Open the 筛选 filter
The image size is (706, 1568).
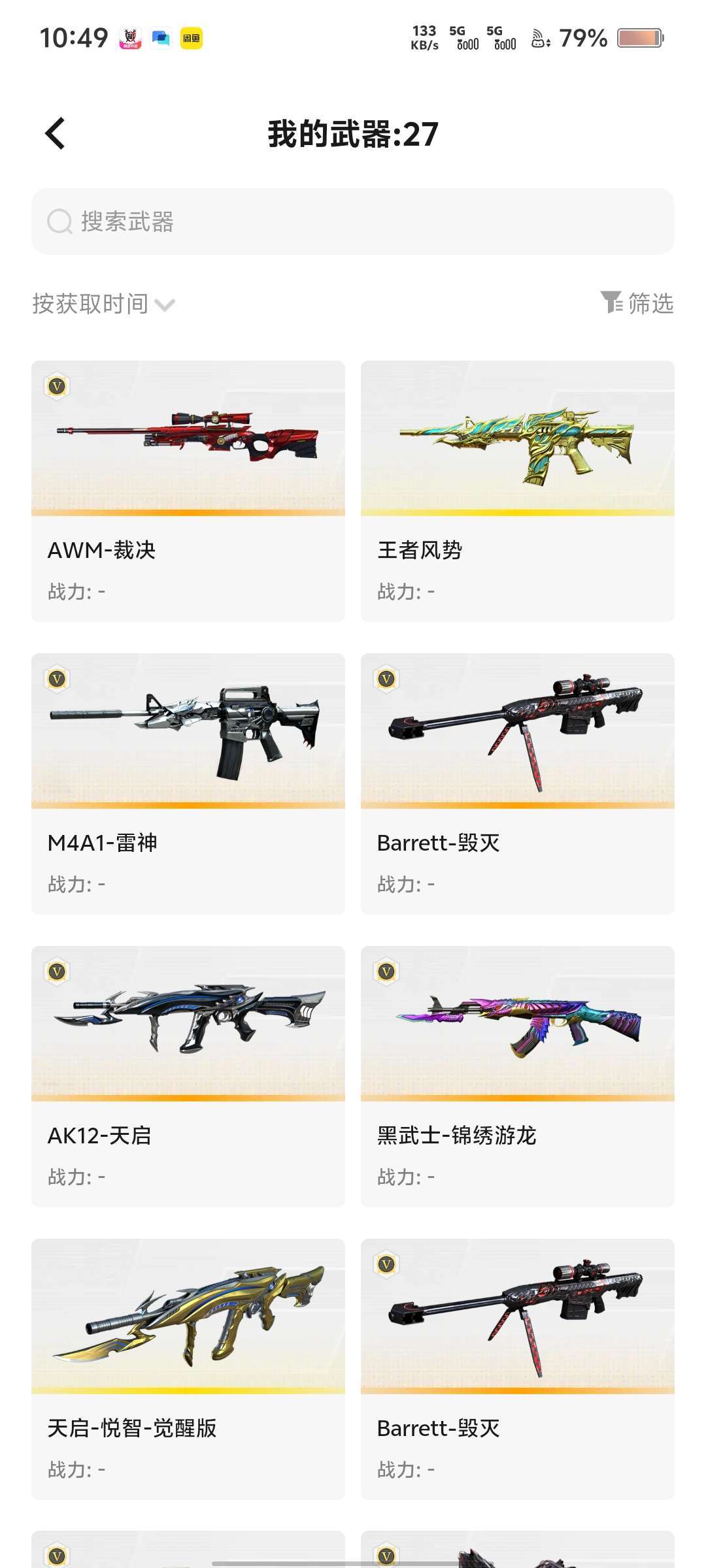point(637,303)
